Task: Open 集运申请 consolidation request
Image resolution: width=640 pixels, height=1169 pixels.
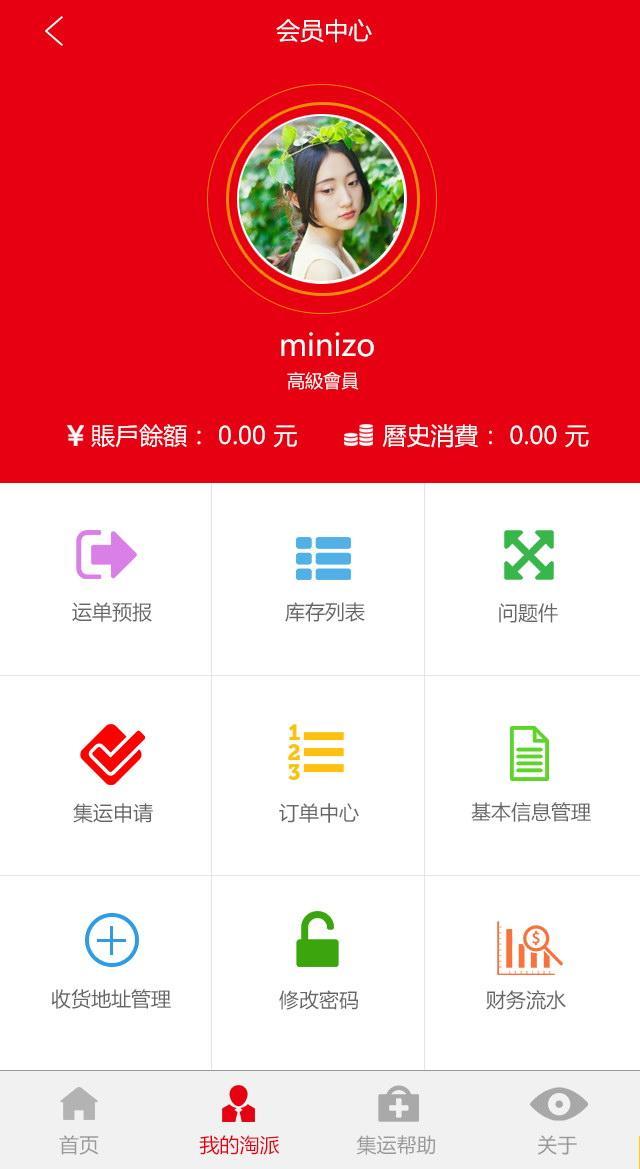Action: (112, 775)
